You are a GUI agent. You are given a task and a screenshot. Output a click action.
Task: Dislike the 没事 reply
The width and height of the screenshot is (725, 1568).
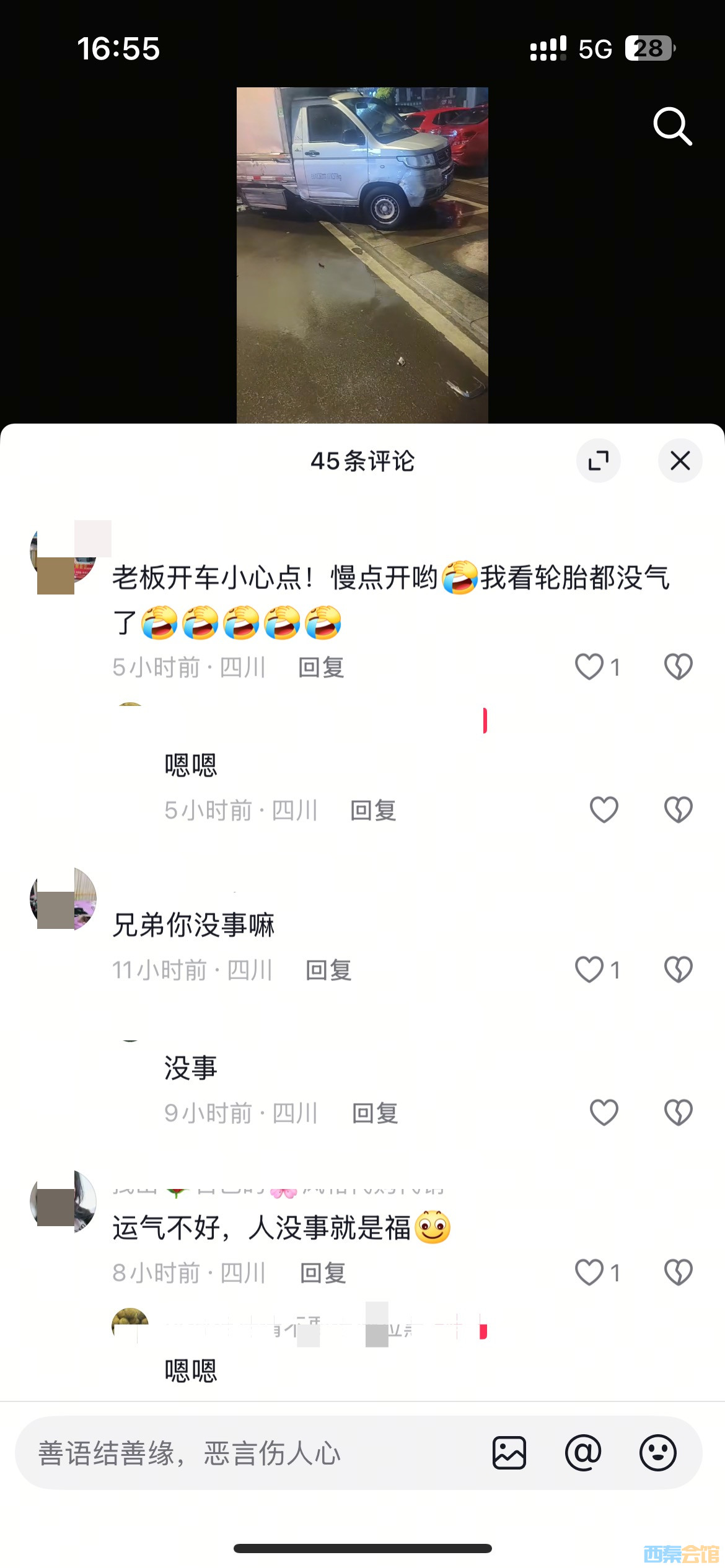click(x=678, y=1112)
